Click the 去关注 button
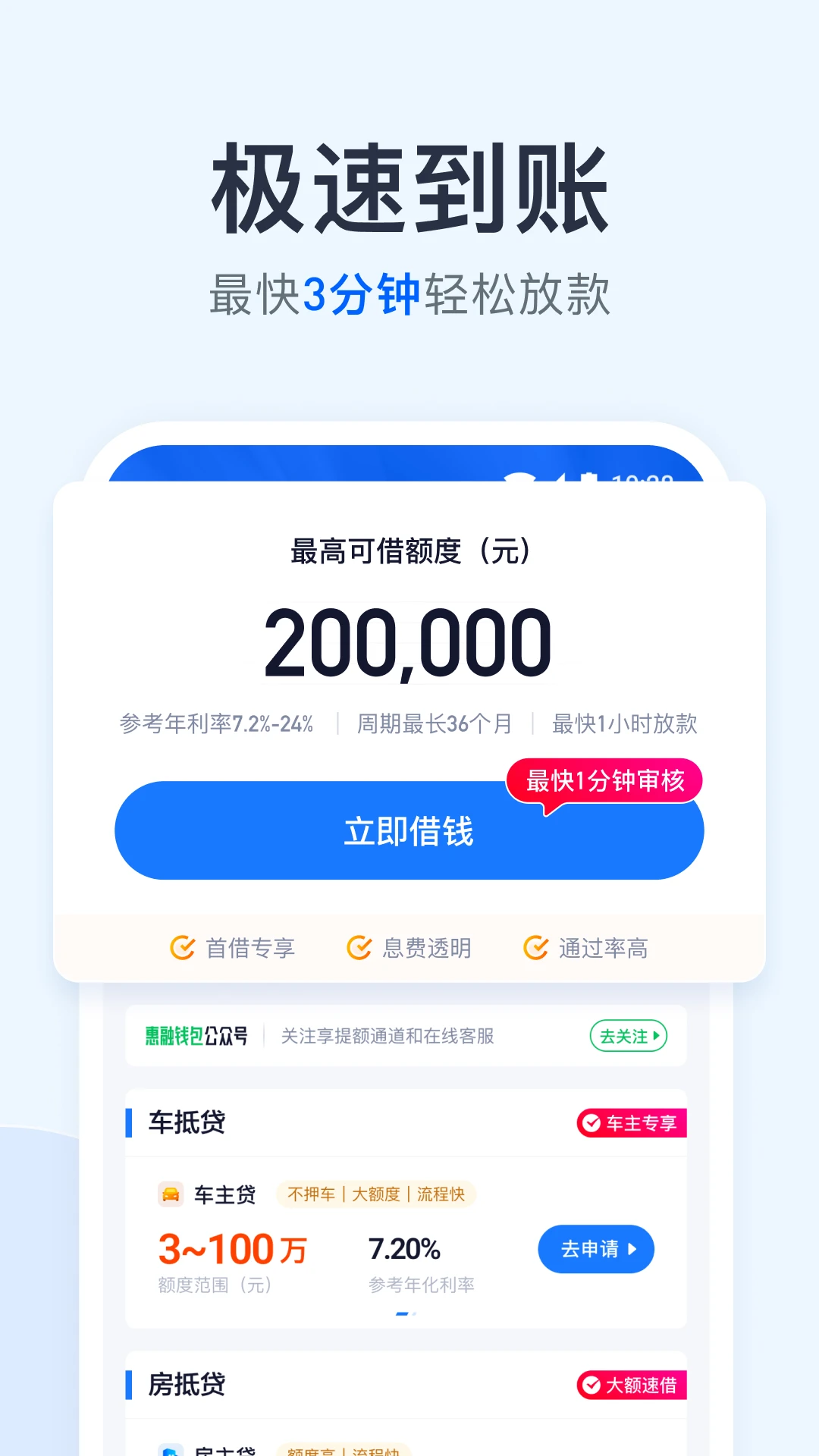Image resolution: width=819 pixels, height=1456 pixels. point(629,1035)
